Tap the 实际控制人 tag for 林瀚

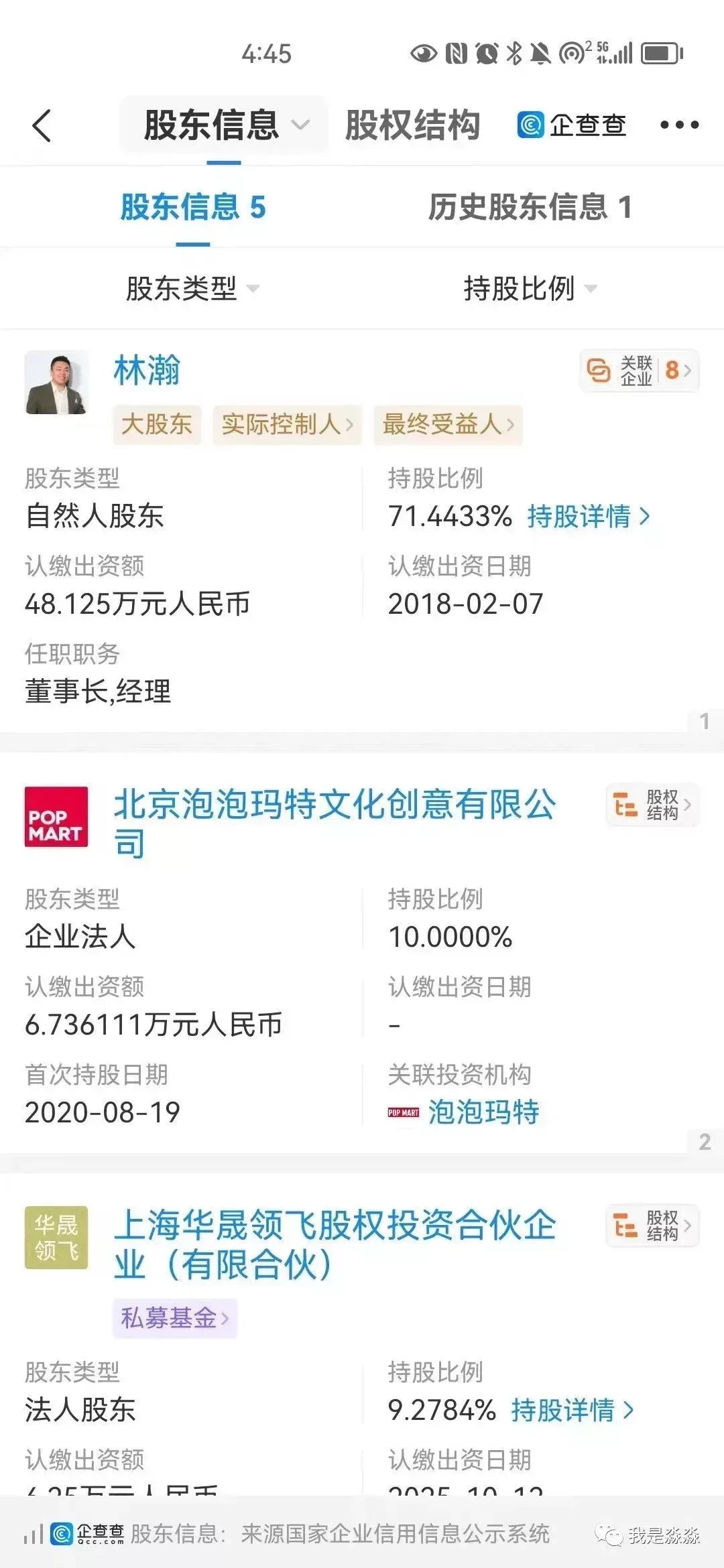click(287, 424)
